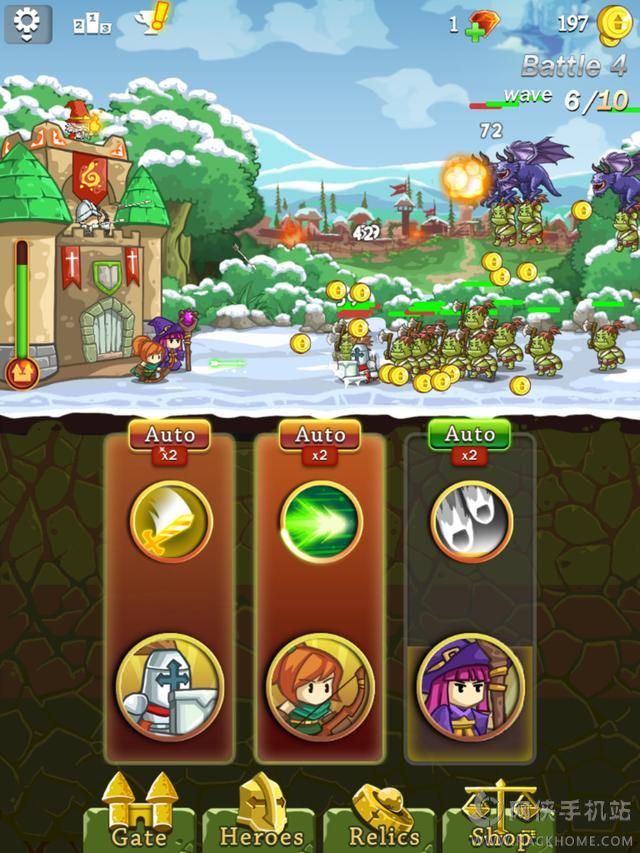
Task: Select the purple witch hero portrait
Action: pyautogui.click(x=470, y=687)
